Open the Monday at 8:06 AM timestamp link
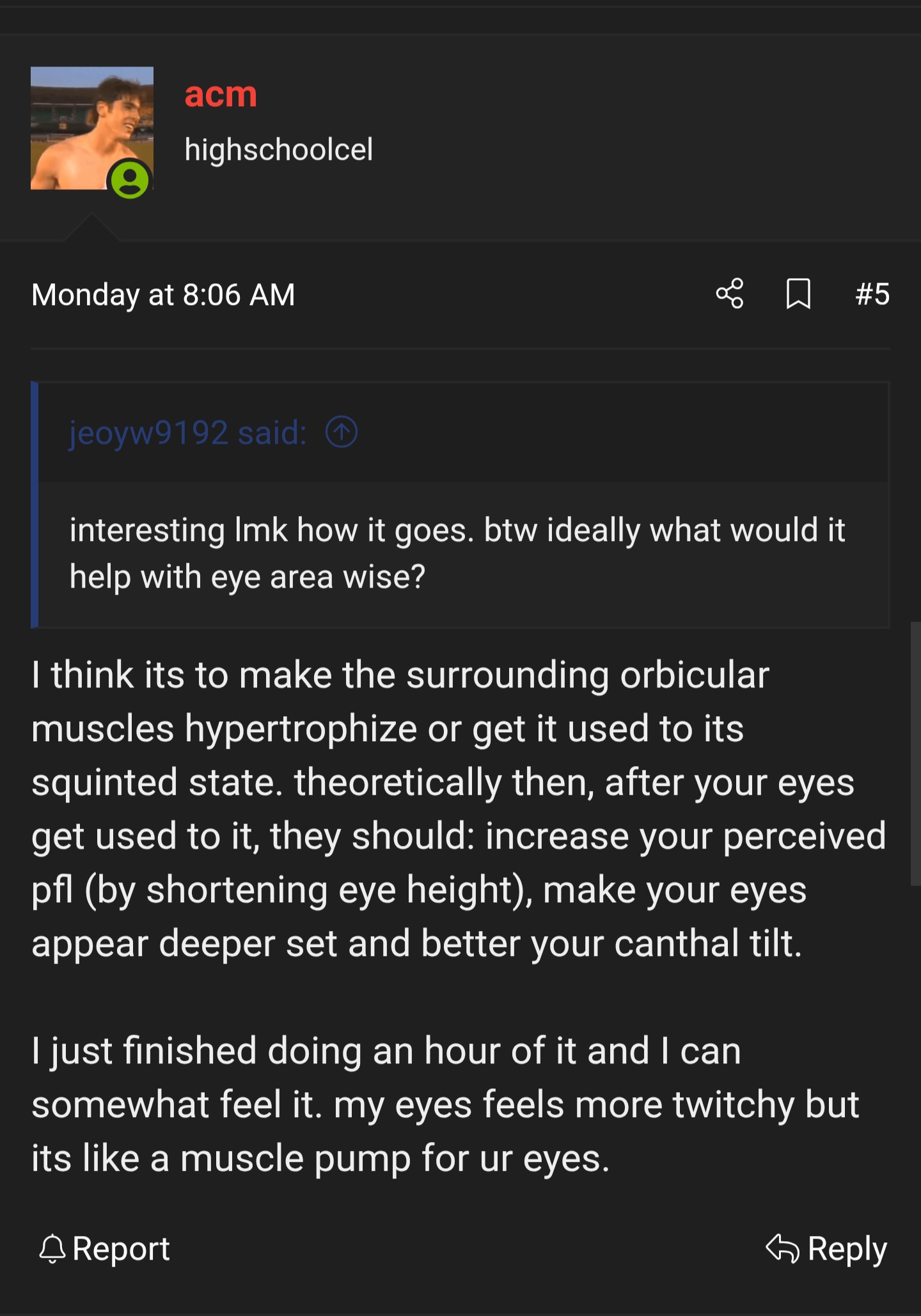This screenshot has width=921, height=1316. (x=163, y=295)
